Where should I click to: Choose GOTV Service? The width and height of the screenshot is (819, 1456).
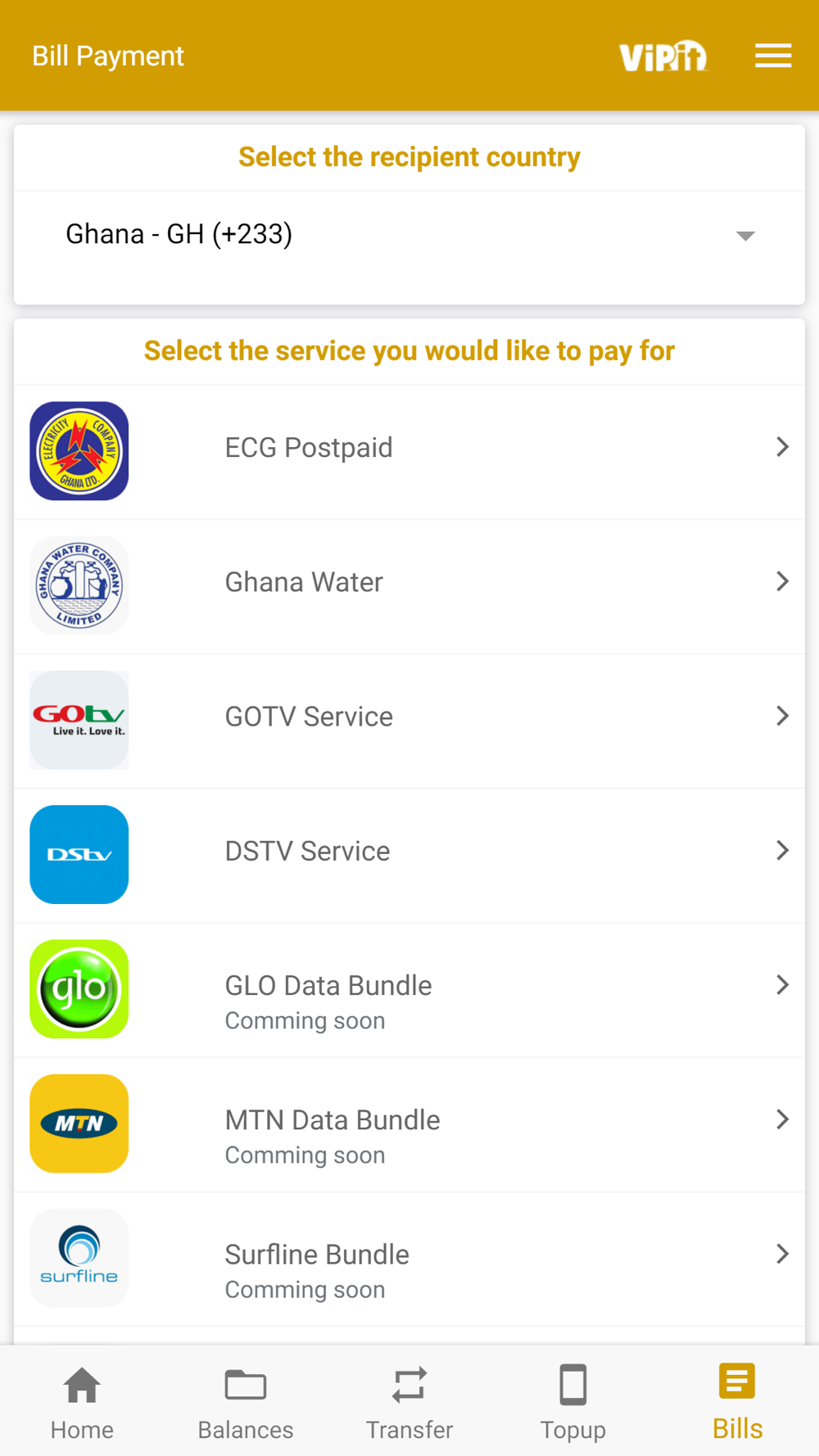pyautogui.click(x=409, y=720)
